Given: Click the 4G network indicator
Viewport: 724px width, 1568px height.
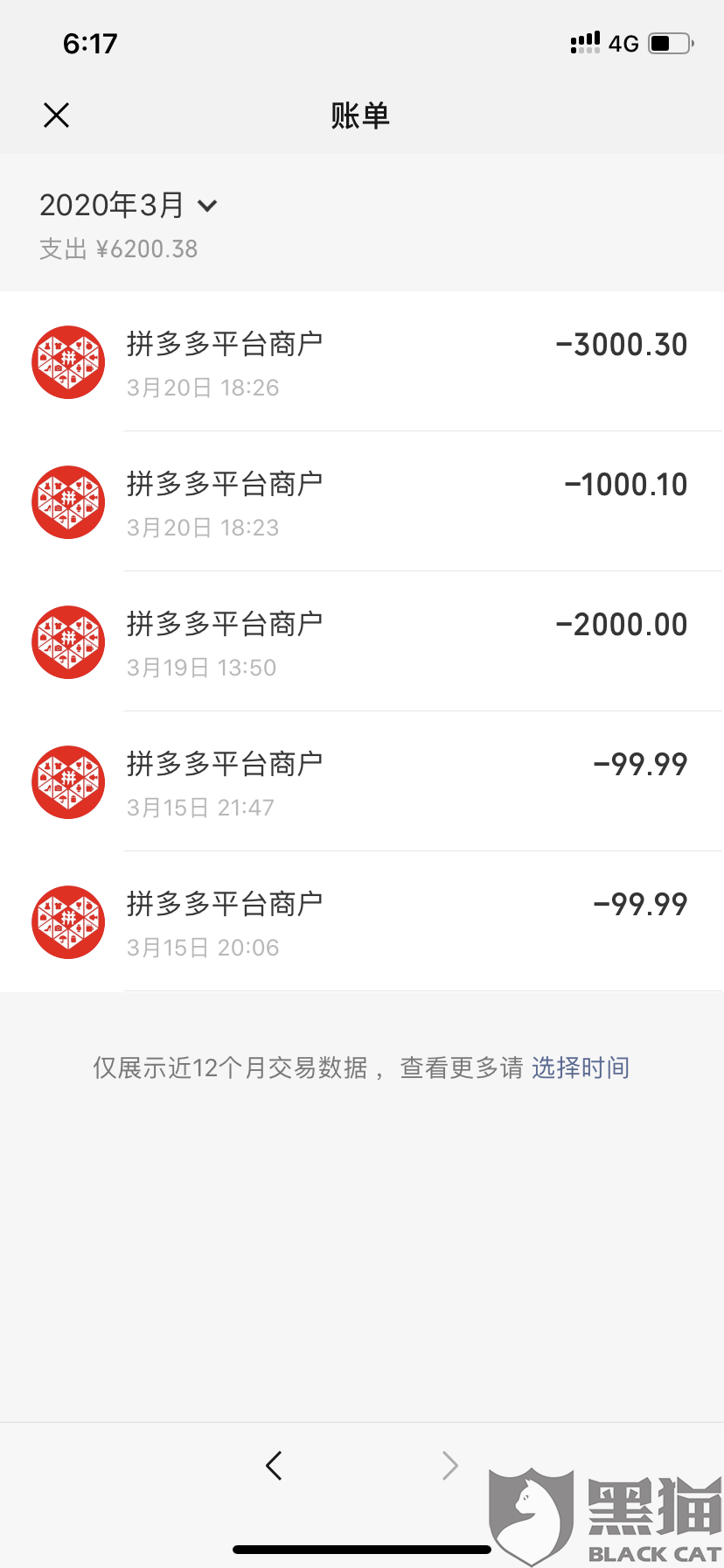Looking at the screenshot, I should (624, 43).
